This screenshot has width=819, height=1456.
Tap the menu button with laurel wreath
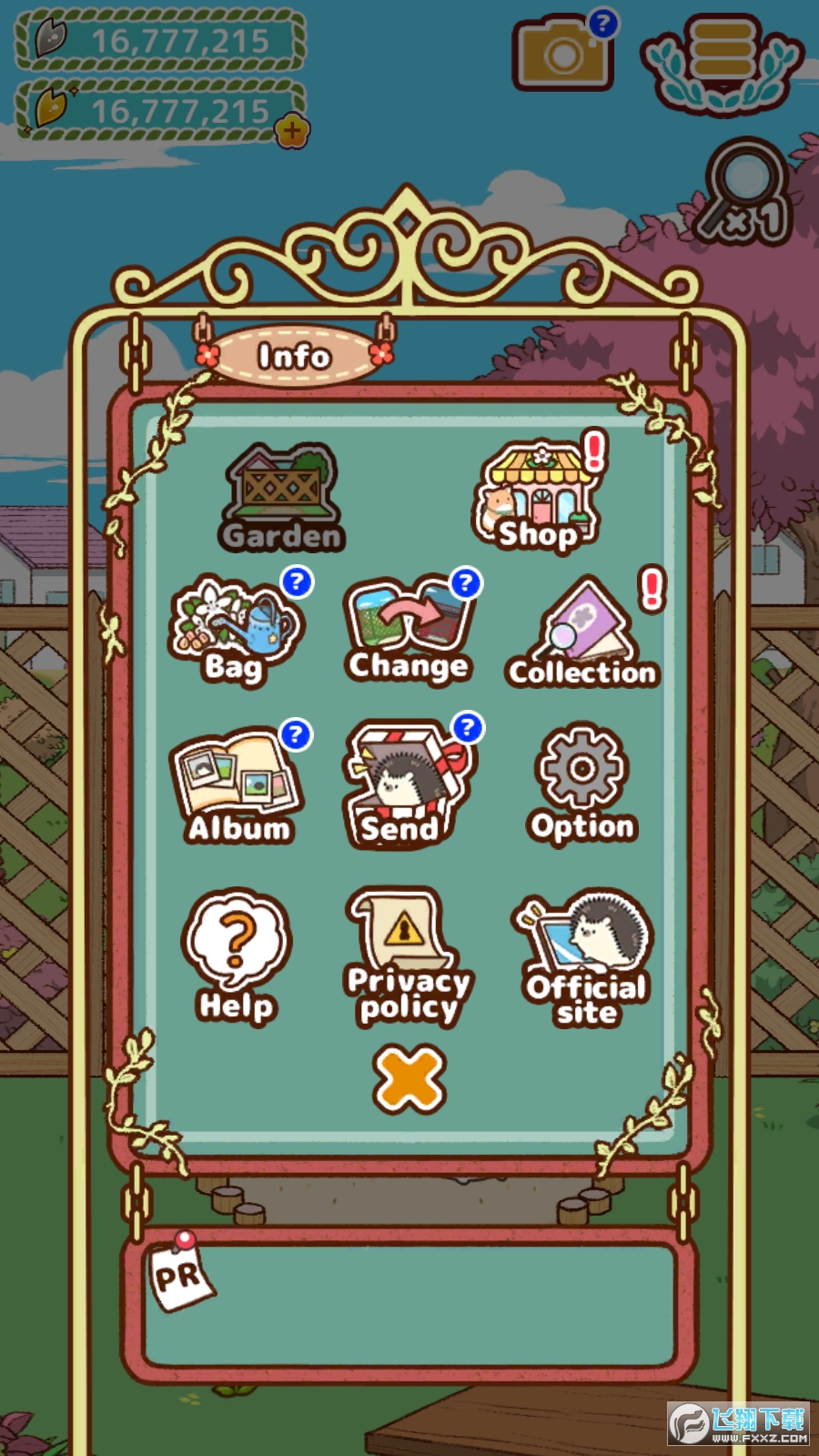[x=723, y=60]
